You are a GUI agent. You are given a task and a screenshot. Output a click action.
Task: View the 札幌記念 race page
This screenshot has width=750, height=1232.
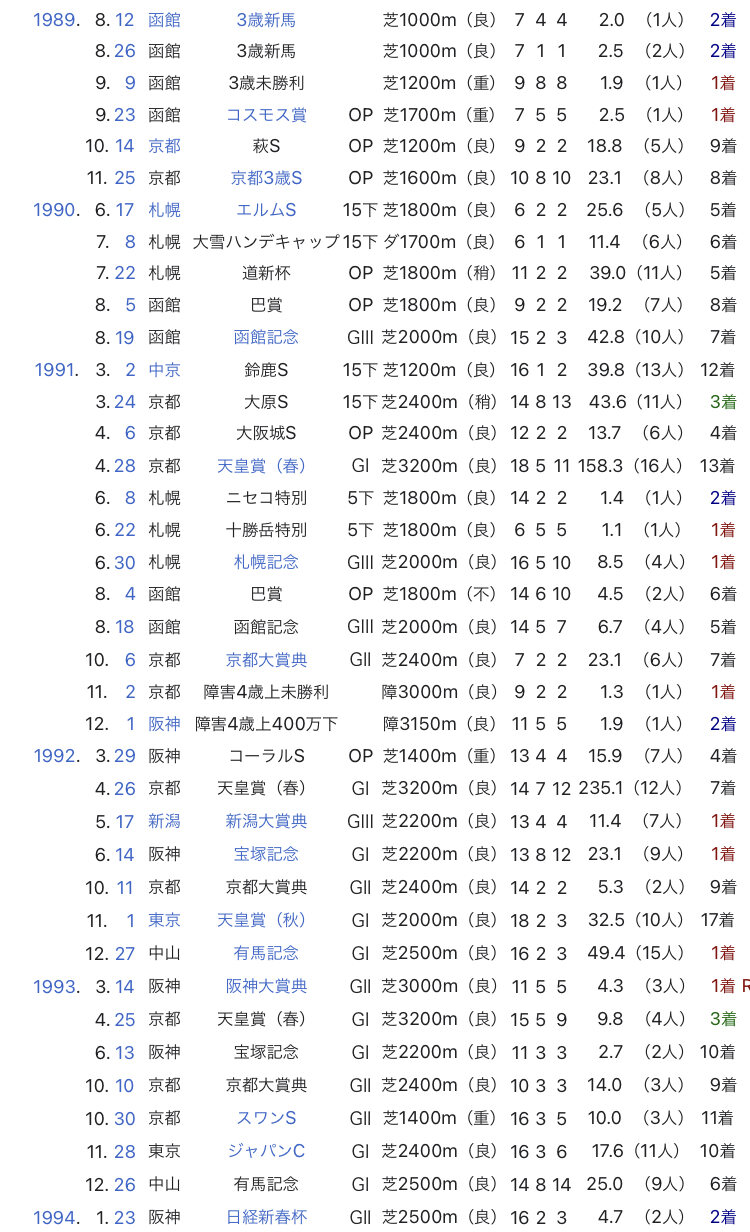click(266, 562)
